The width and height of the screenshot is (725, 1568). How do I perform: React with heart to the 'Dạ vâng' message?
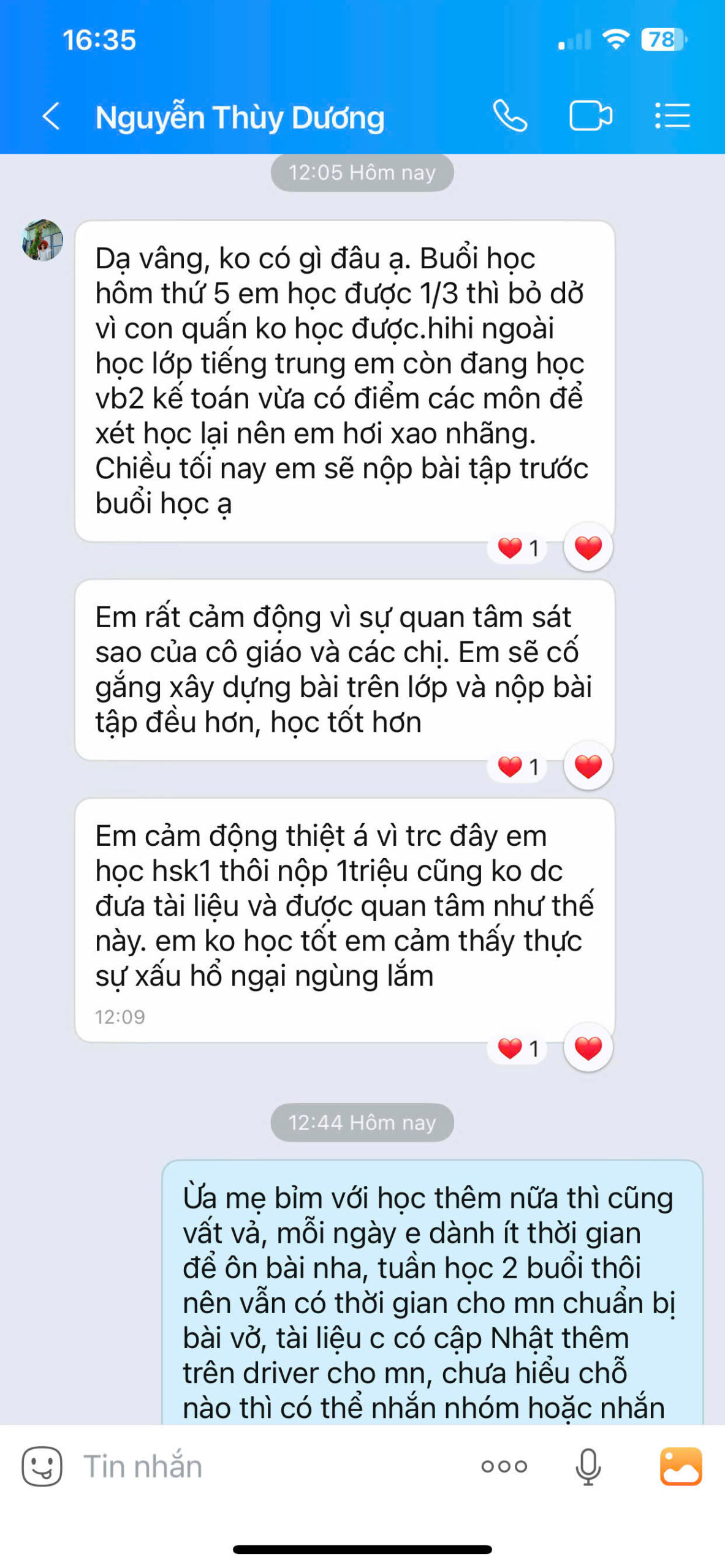point(588,548)
